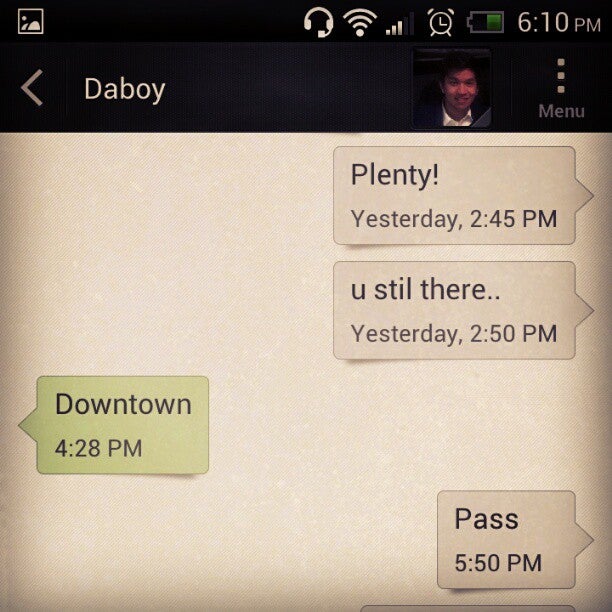612x612 pixels.
Task: Tap the "u stil there.." message
Action: (454, 310)
